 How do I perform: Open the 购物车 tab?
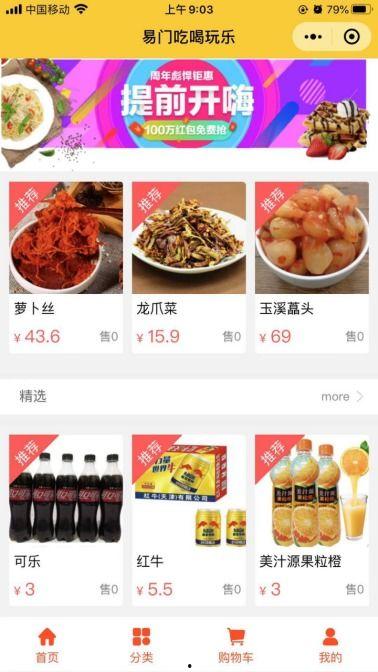236,645
